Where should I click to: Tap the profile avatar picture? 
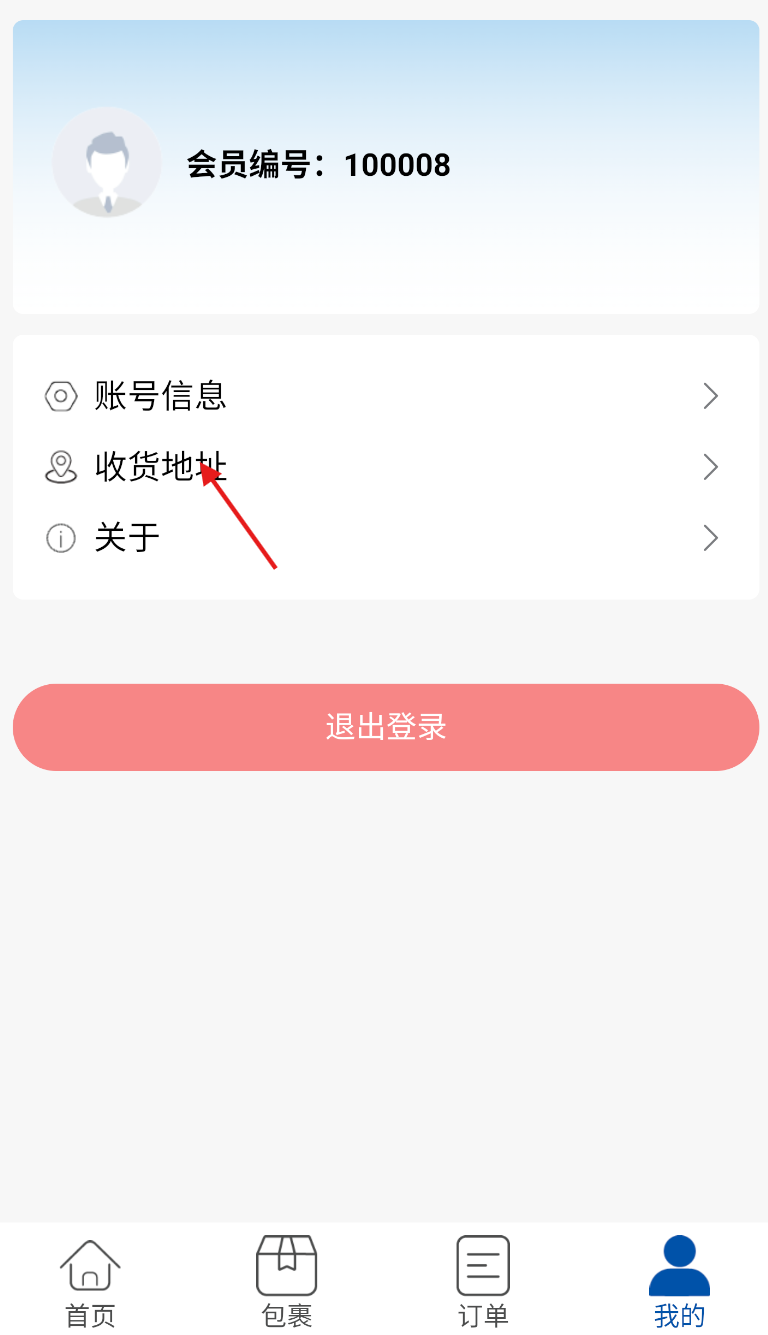click(106, 162)
